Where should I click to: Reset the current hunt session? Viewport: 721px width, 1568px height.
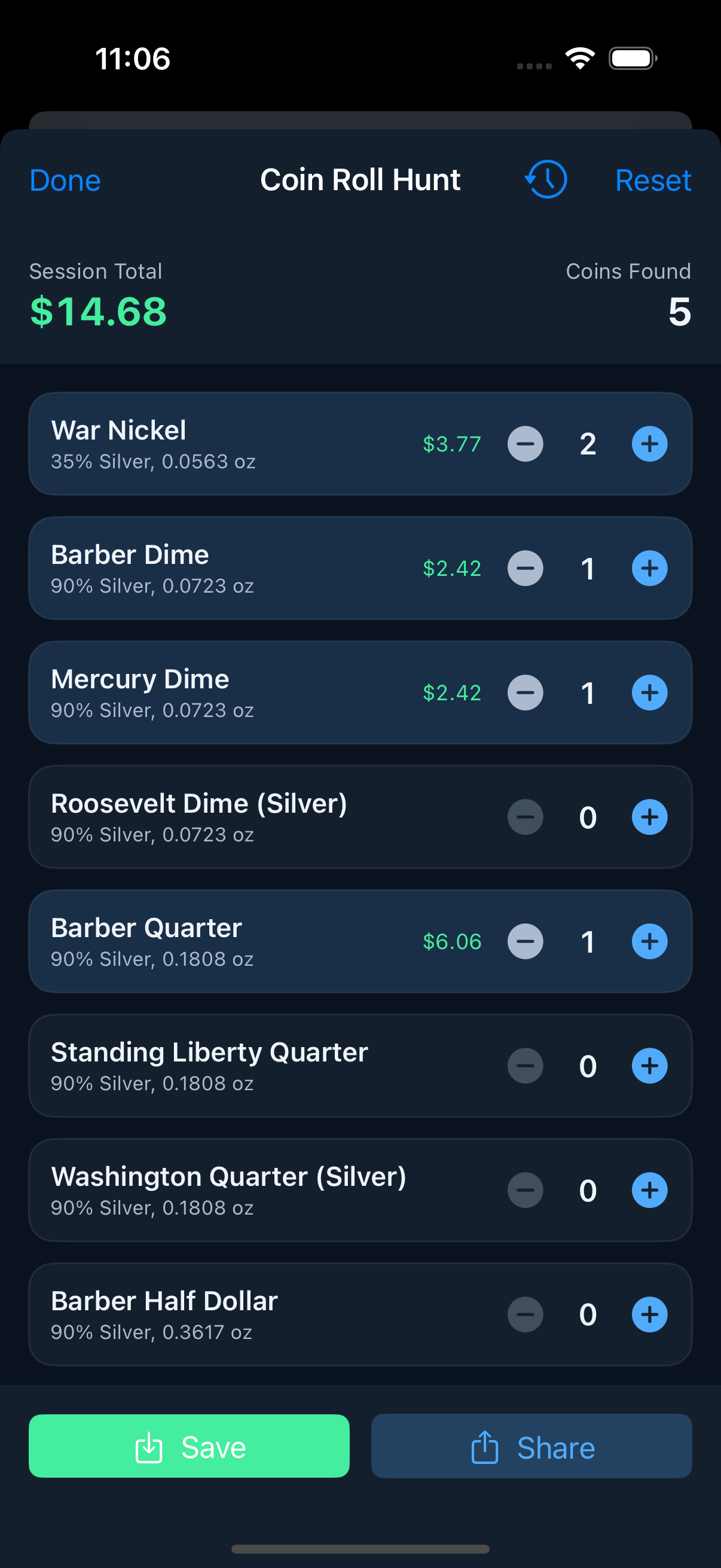click(652, 181)
